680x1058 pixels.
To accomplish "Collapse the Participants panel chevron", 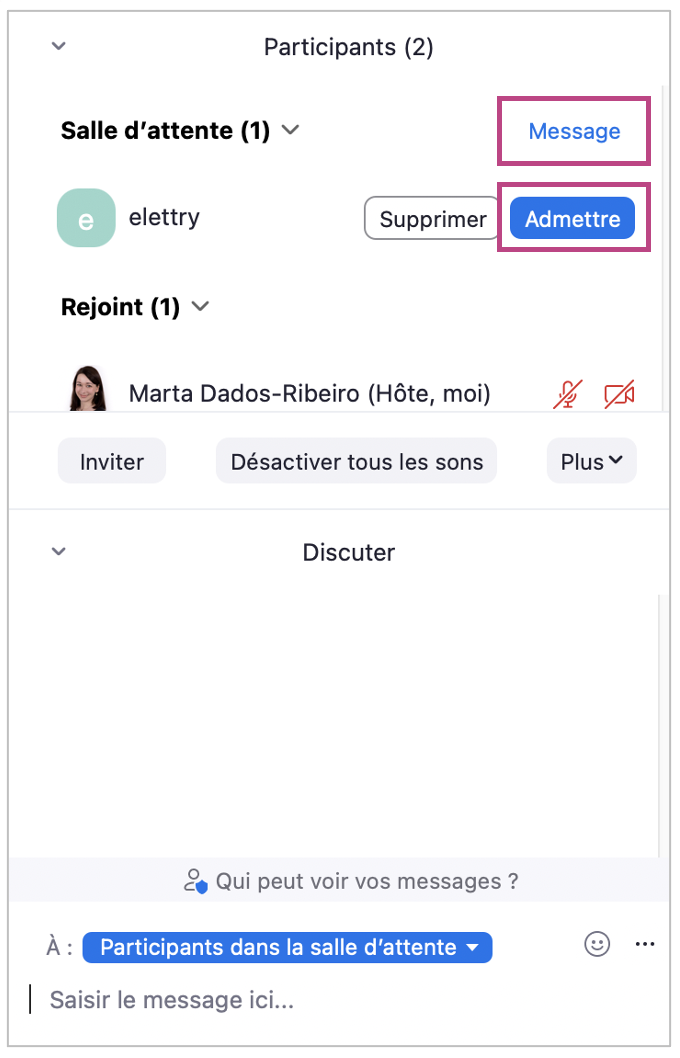I will pos(59,46).
